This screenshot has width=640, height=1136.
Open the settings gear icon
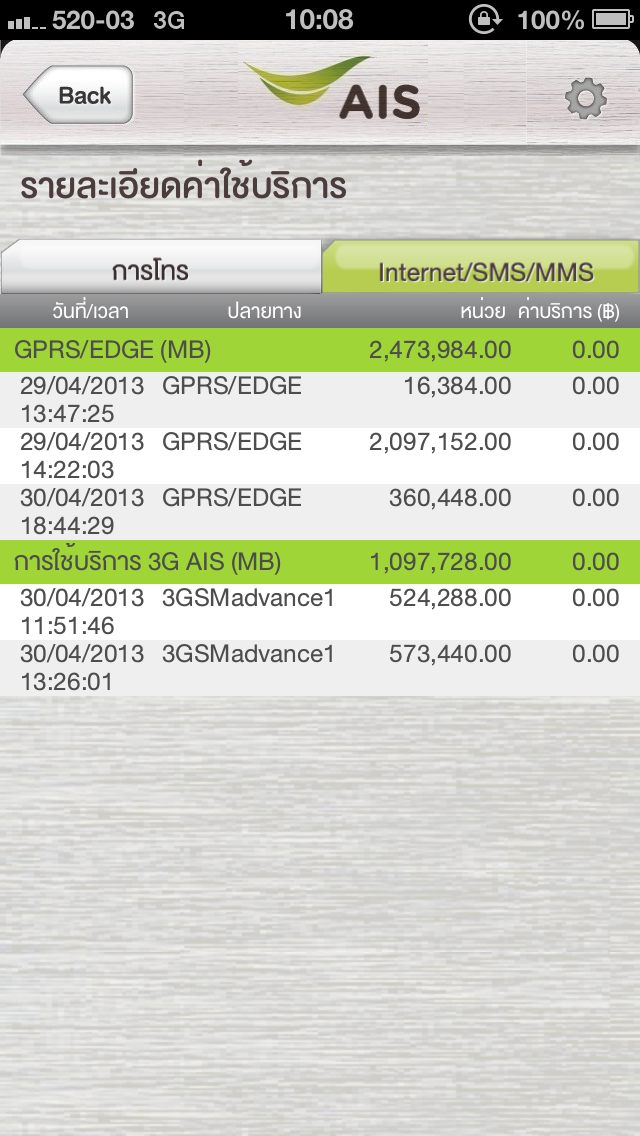586,99
